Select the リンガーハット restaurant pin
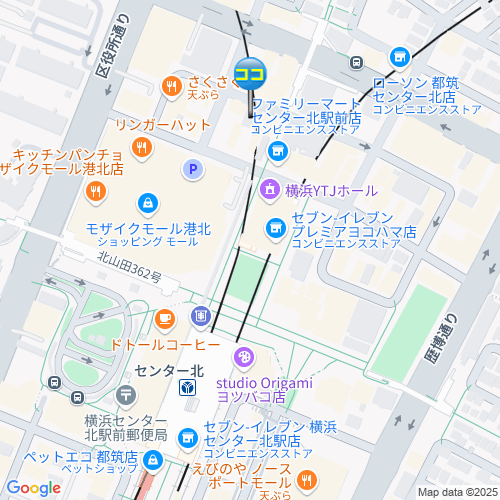This screenshot has width=500, height=500. (x=142, y=148)
